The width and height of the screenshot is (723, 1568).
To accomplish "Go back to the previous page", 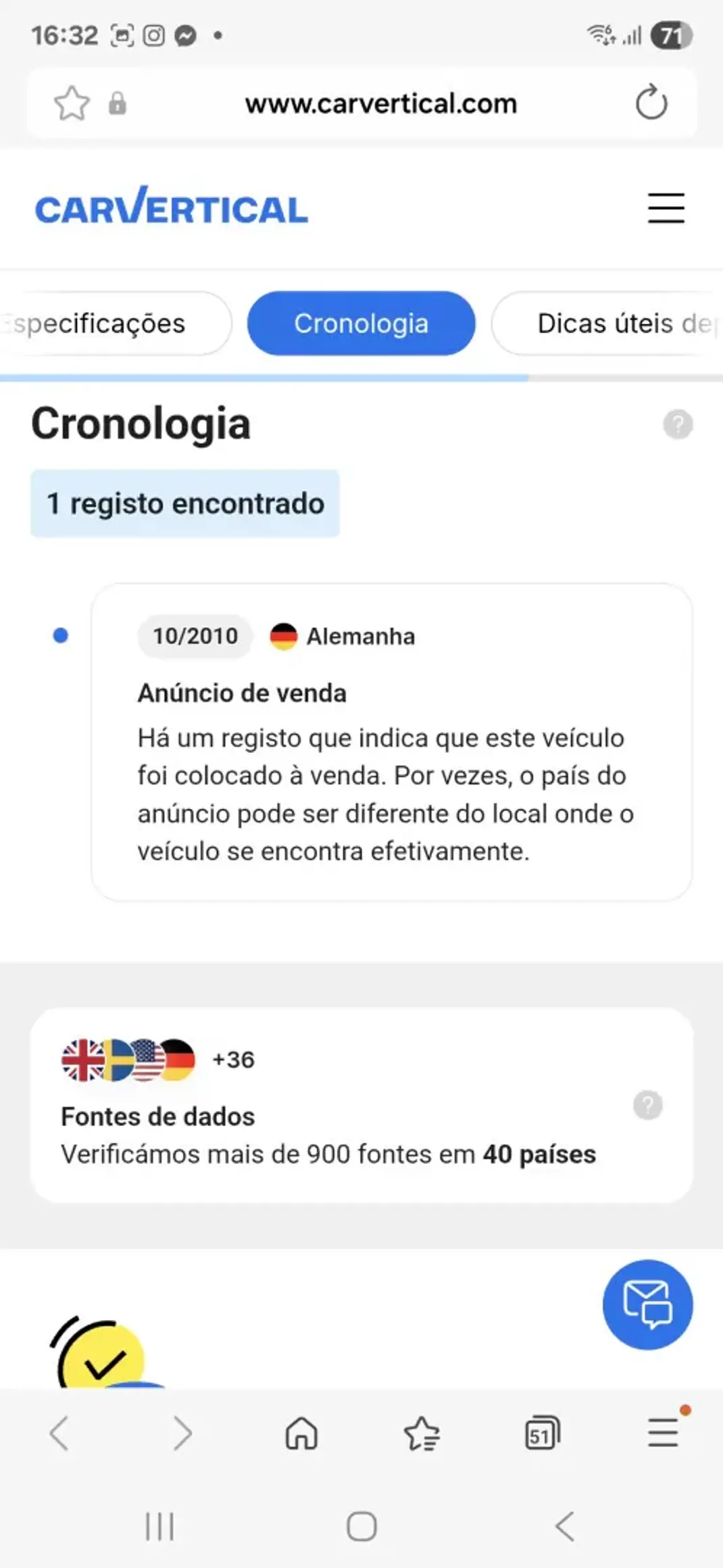I will (59, 1433).
